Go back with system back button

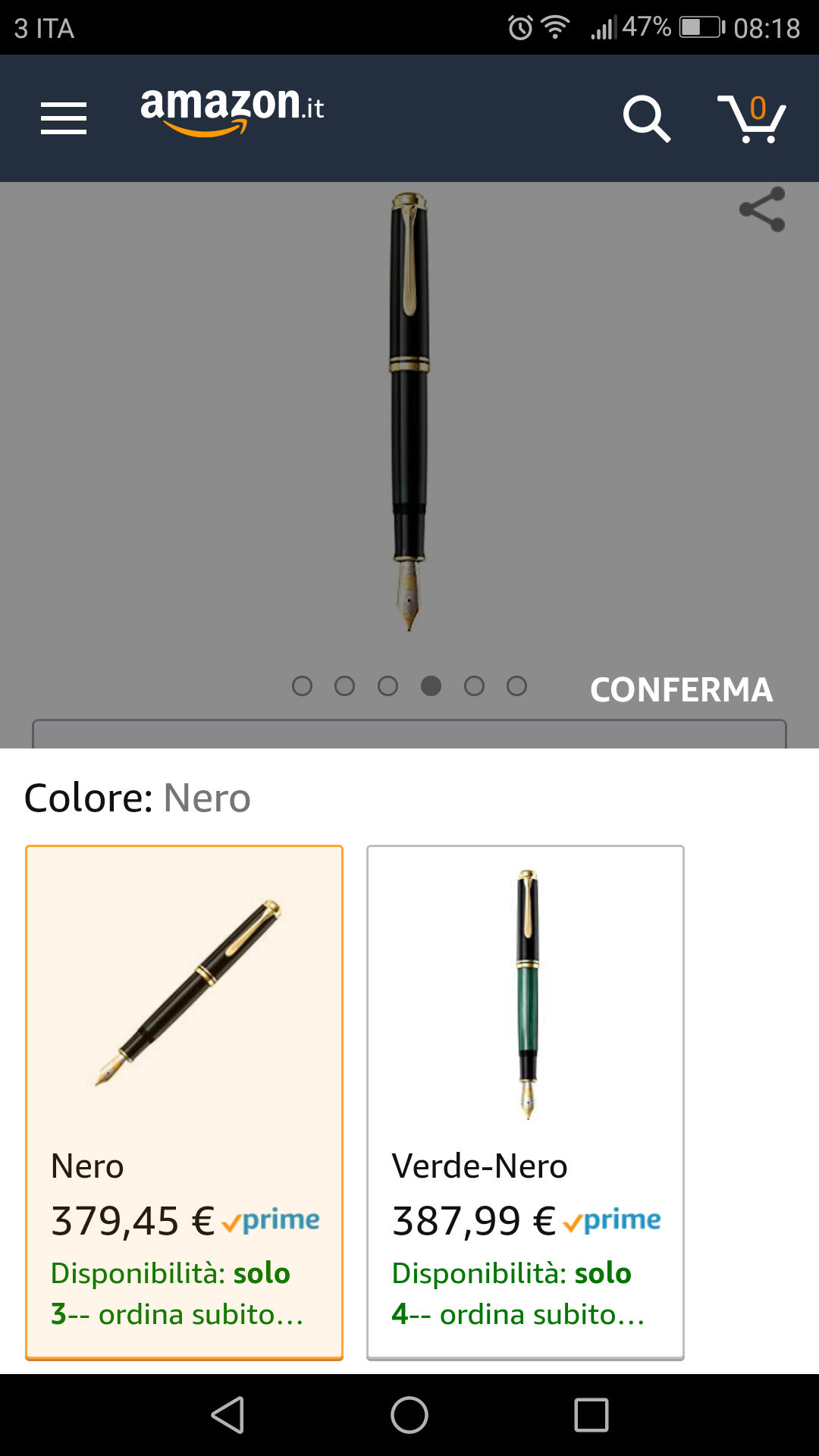coord(227,1415)
